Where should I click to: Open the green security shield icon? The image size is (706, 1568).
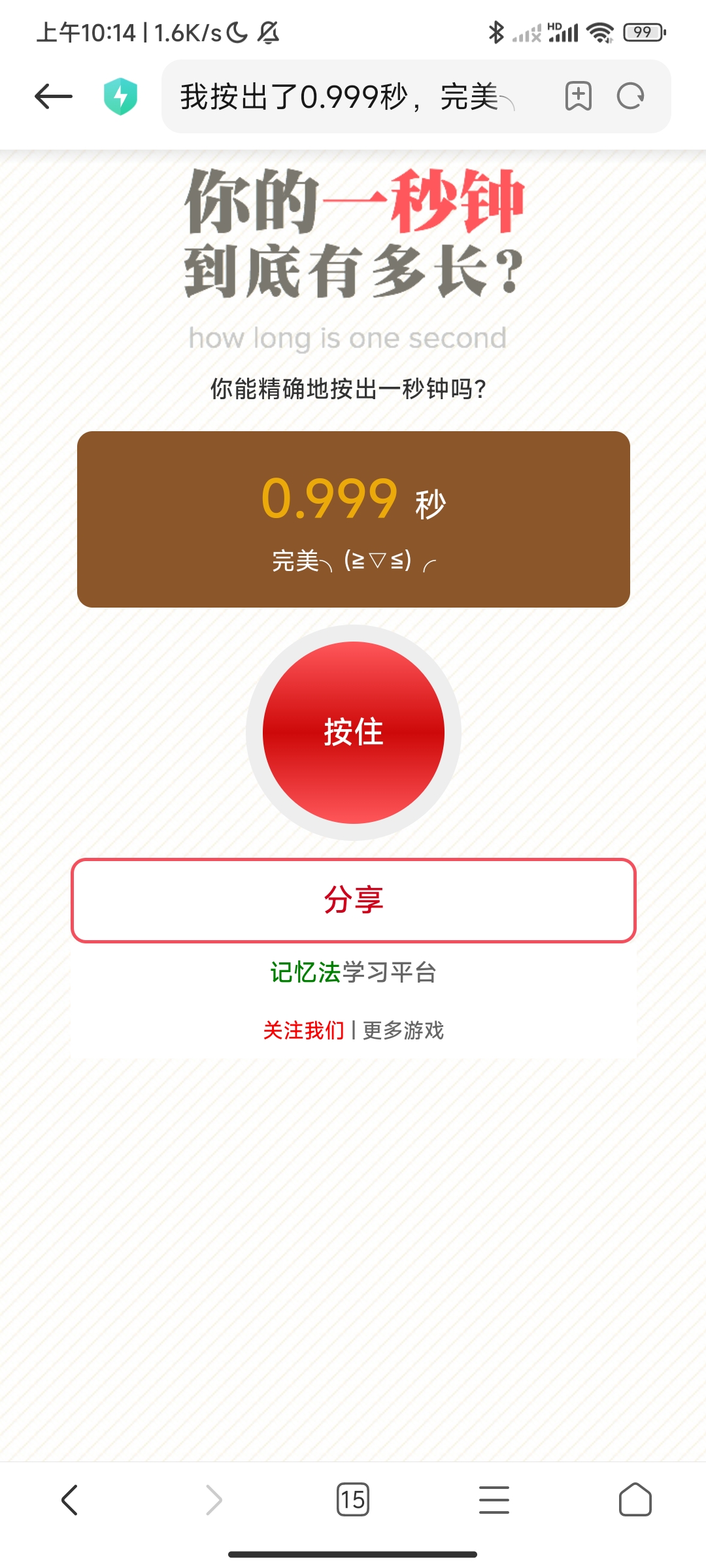(x=121, y=97)
